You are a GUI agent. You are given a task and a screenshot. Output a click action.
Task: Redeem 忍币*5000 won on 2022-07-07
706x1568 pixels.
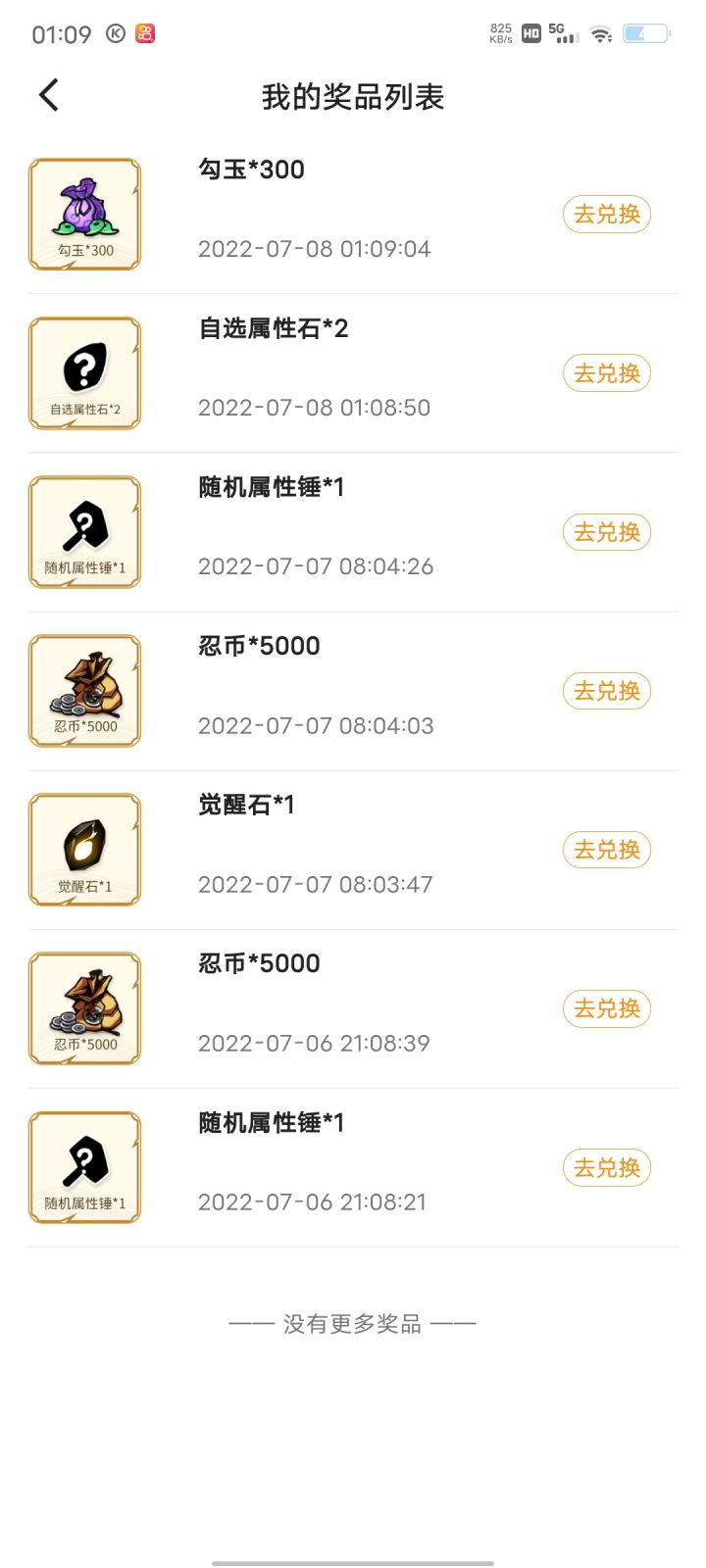click(606, 691)
